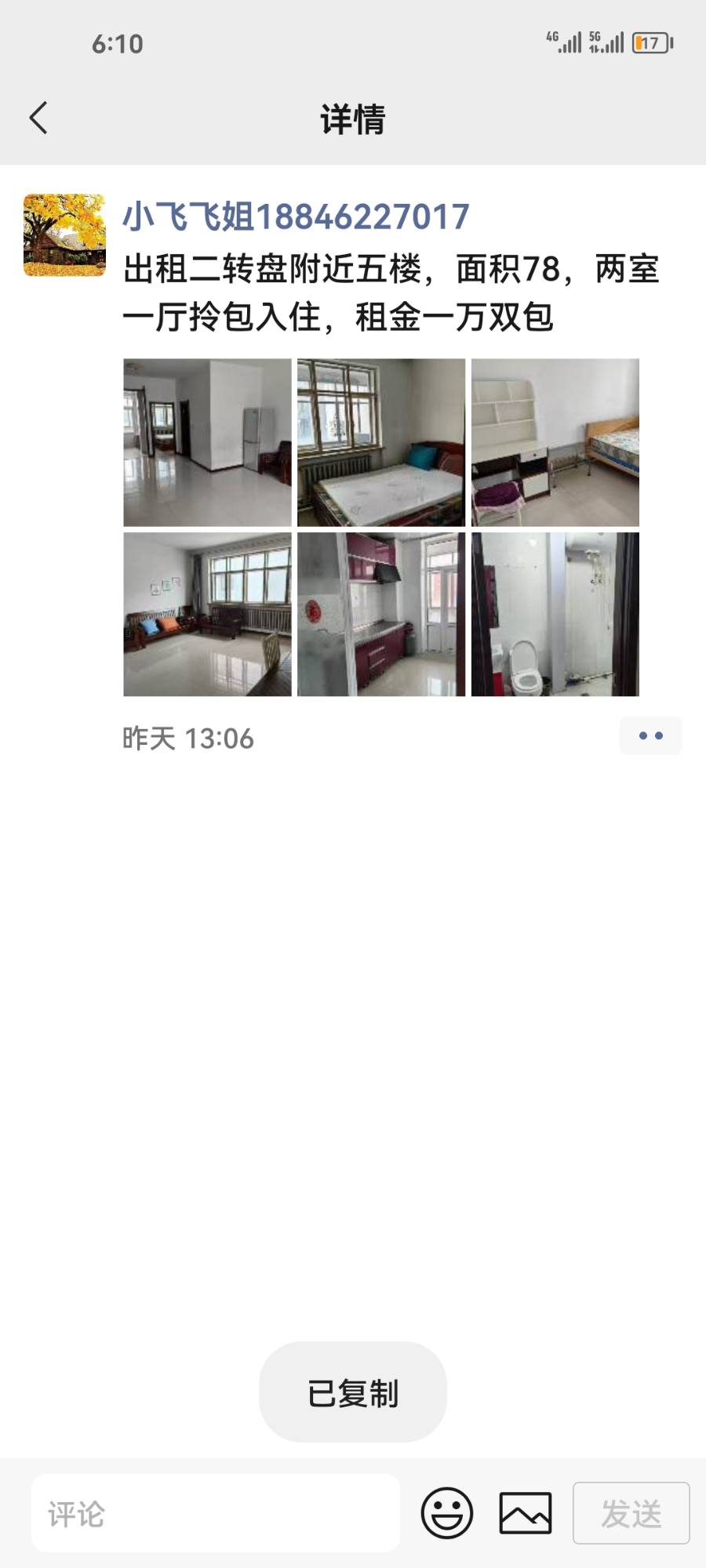The image size is (706, 1568).
Task: View the living room photo with the fridge
Action: [207, 442]
